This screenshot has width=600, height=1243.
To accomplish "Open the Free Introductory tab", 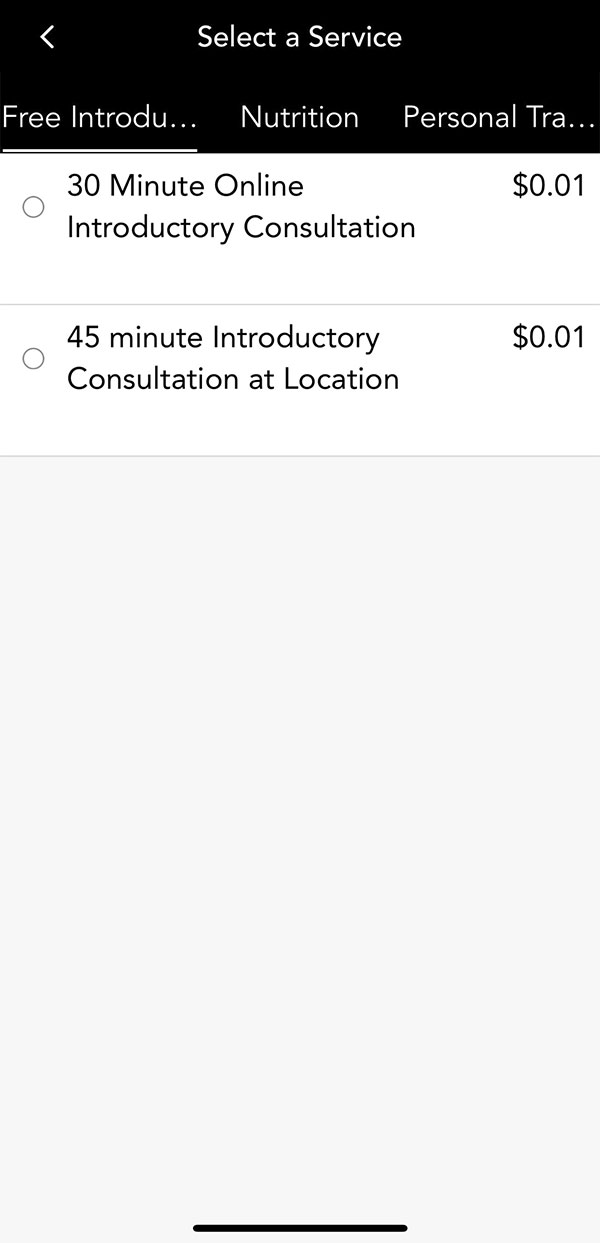I will [x=99, y=117].
